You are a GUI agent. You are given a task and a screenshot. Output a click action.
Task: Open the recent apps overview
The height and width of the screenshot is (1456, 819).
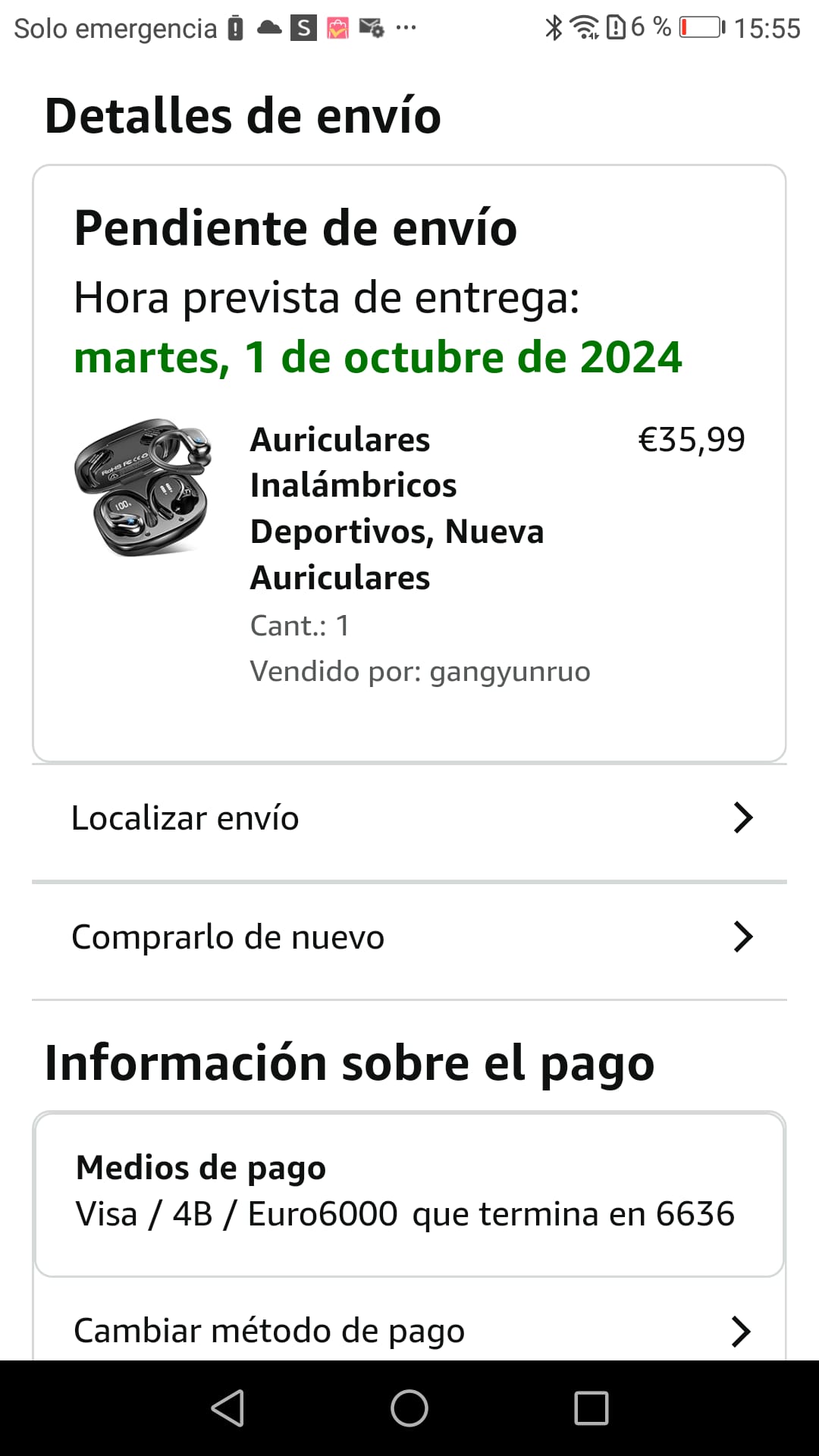click(x=591, y=1408)
